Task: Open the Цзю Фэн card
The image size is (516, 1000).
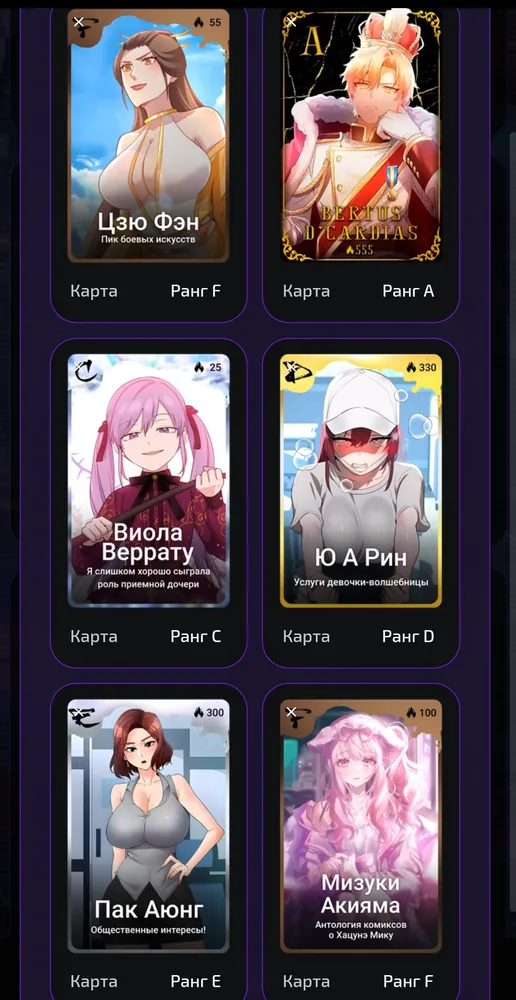Action: pos(148,135)
